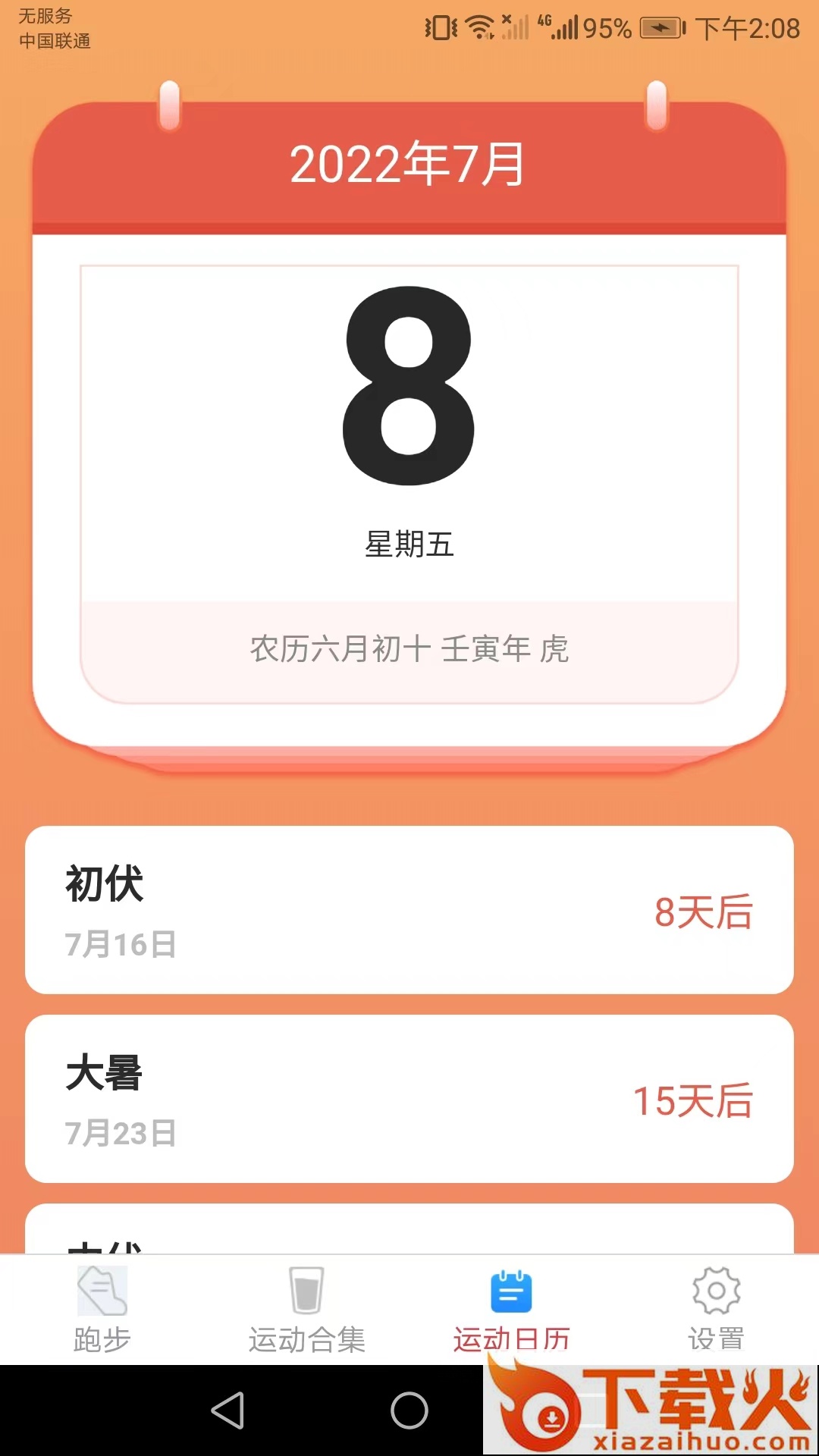Switch to the 跑步 tab
Image resolution: width=819 pixels, height=1456 pixels.
pyautogui.click(x=102, y=1310)
